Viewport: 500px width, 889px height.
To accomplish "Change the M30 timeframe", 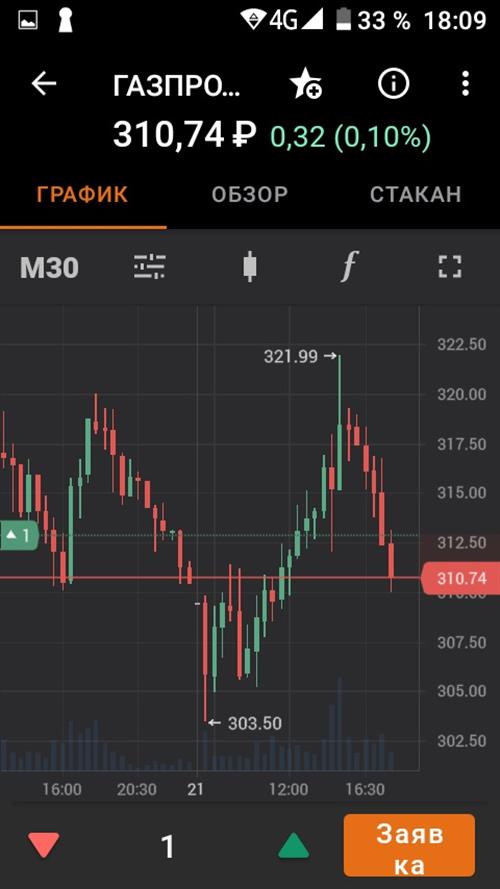I will [49, 268].
